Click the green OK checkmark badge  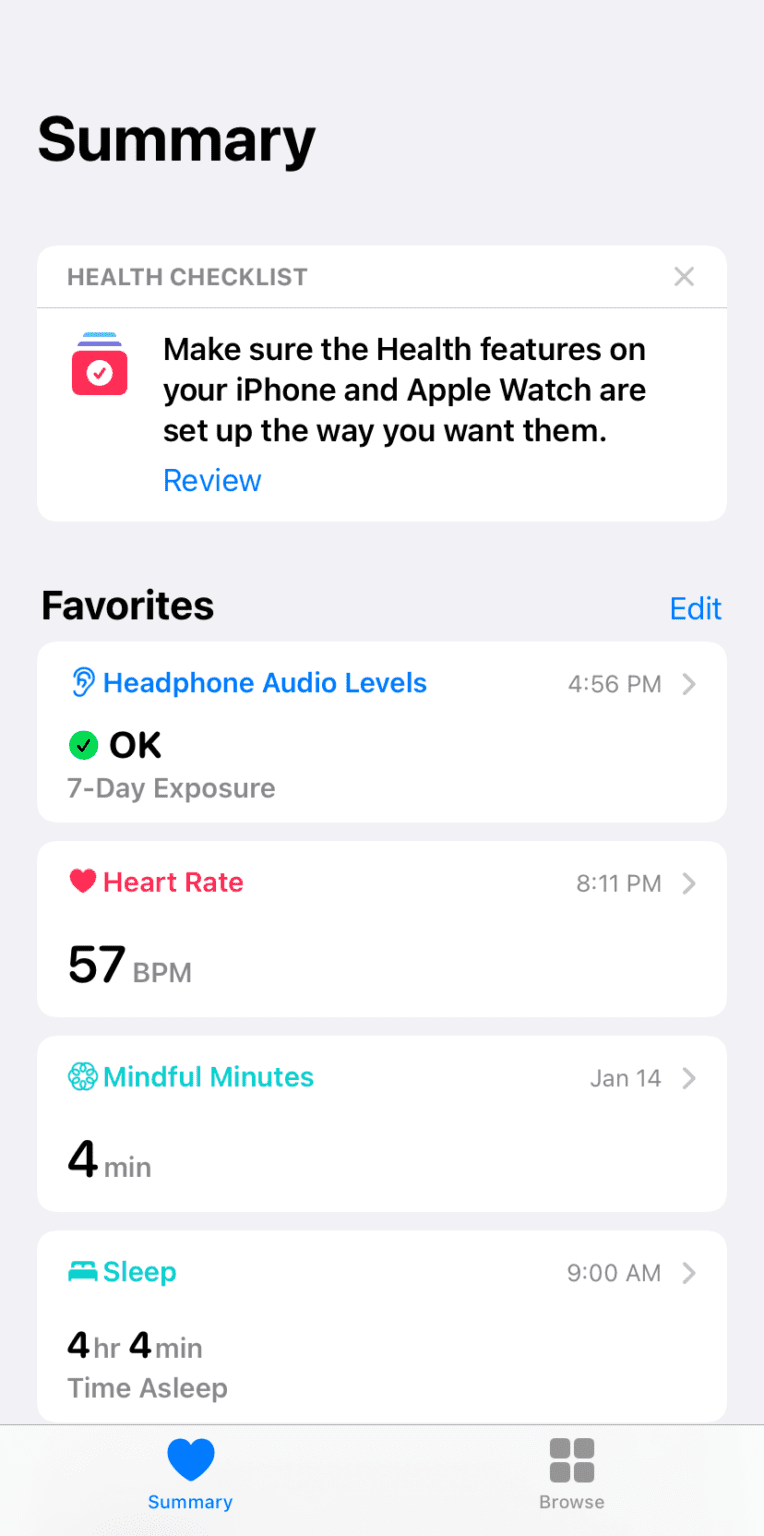coord(84,744)
